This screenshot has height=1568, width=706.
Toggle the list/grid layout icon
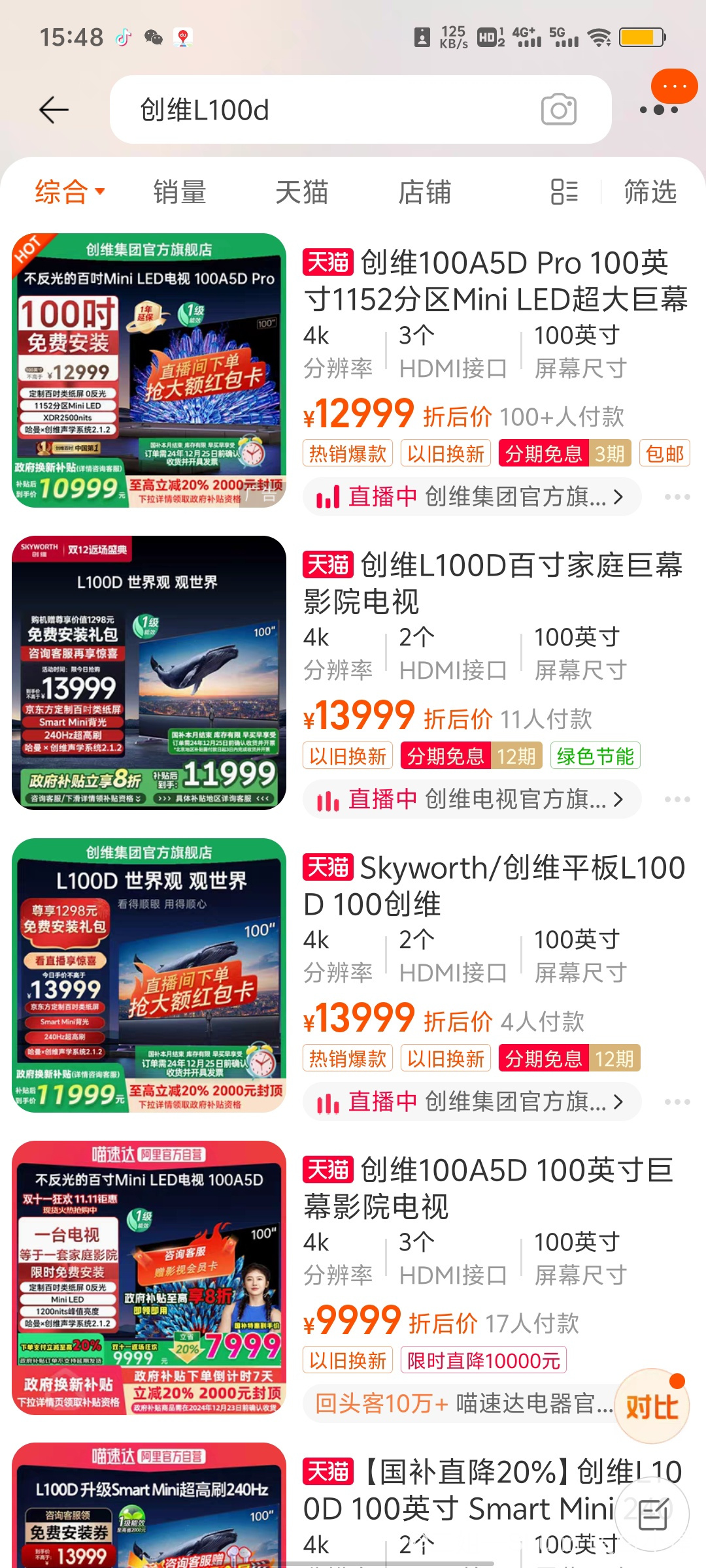[564, 192]
